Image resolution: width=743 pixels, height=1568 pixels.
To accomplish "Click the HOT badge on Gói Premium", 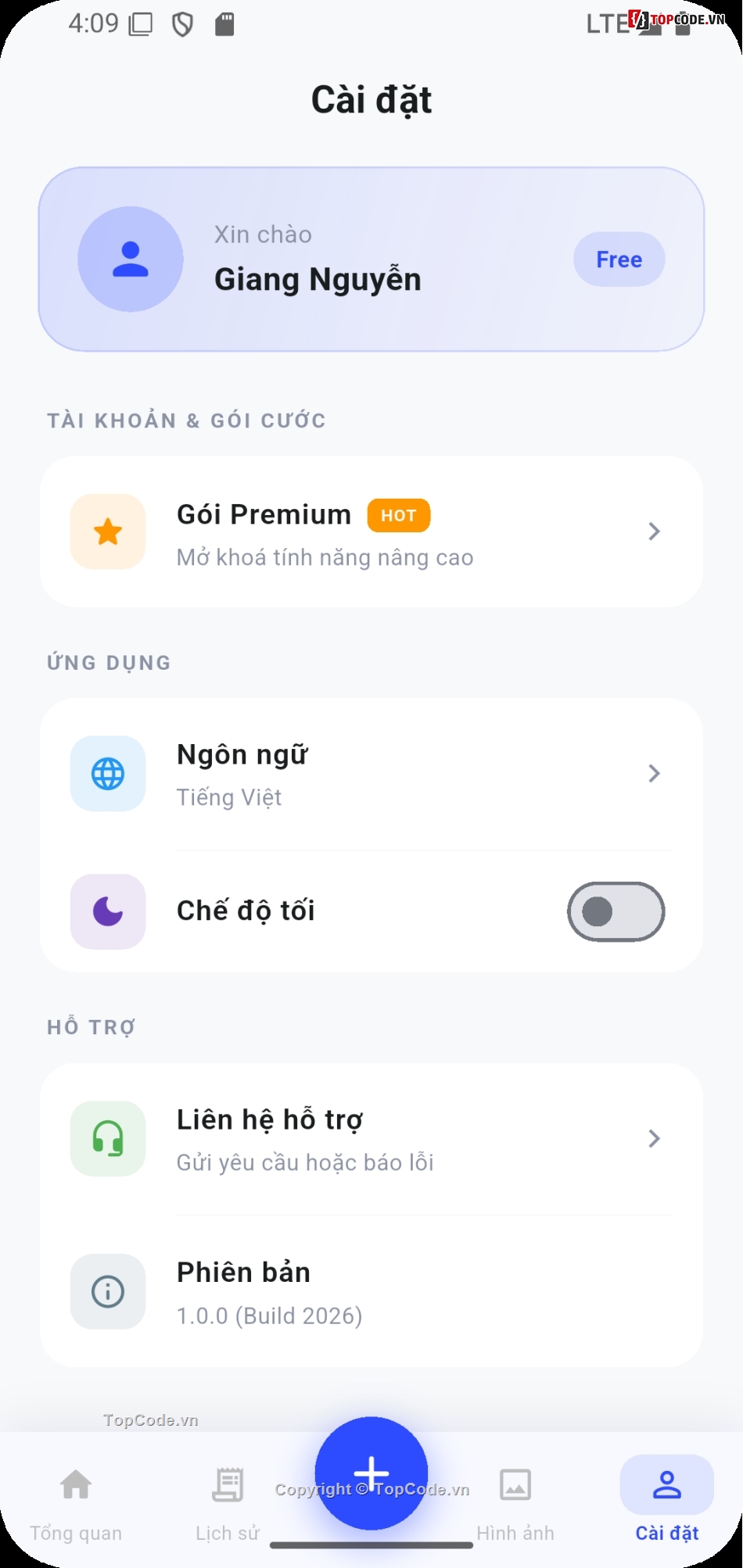I will point(398,514).
